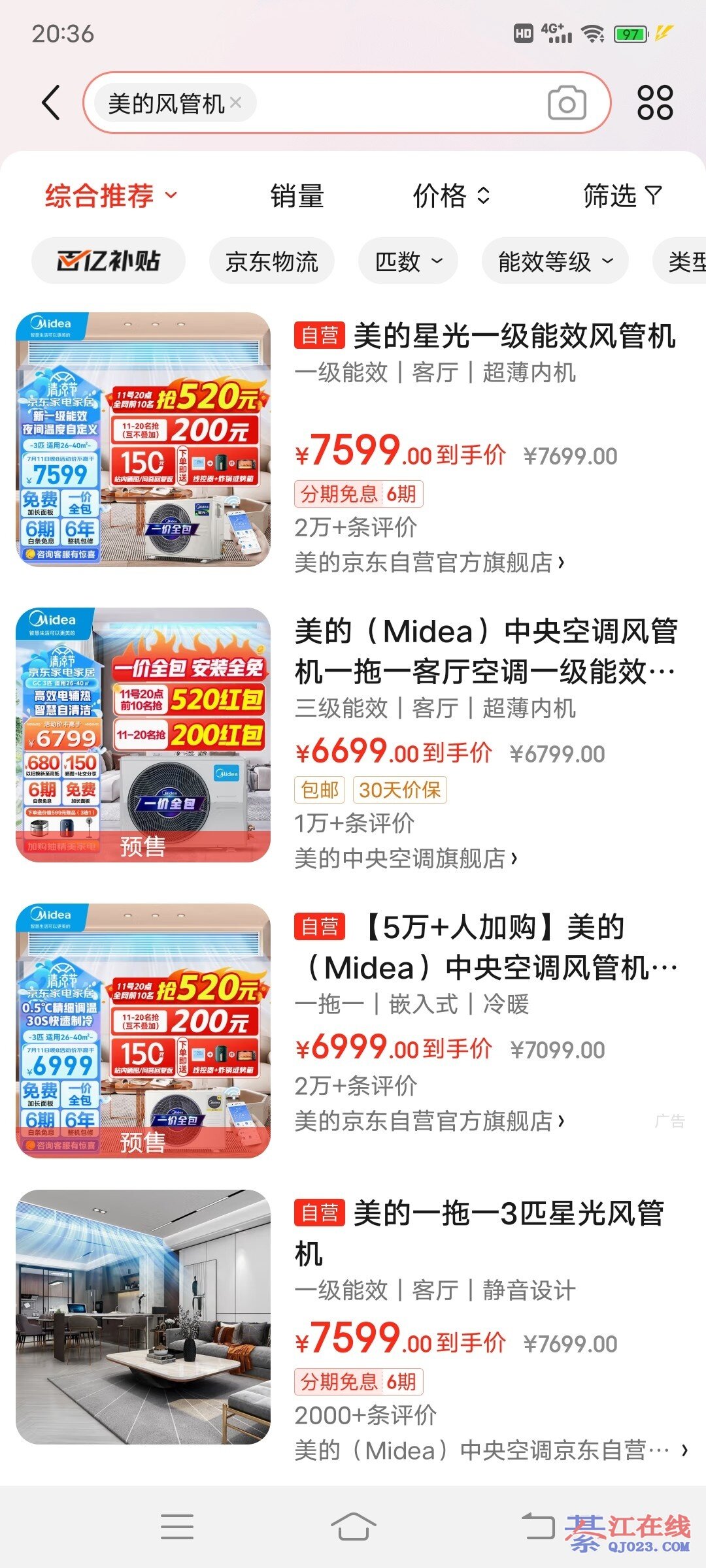The width and height of the screenshot is (706, 1568).
Task: Switch the results layout with the grid icon
Action: 655,103
